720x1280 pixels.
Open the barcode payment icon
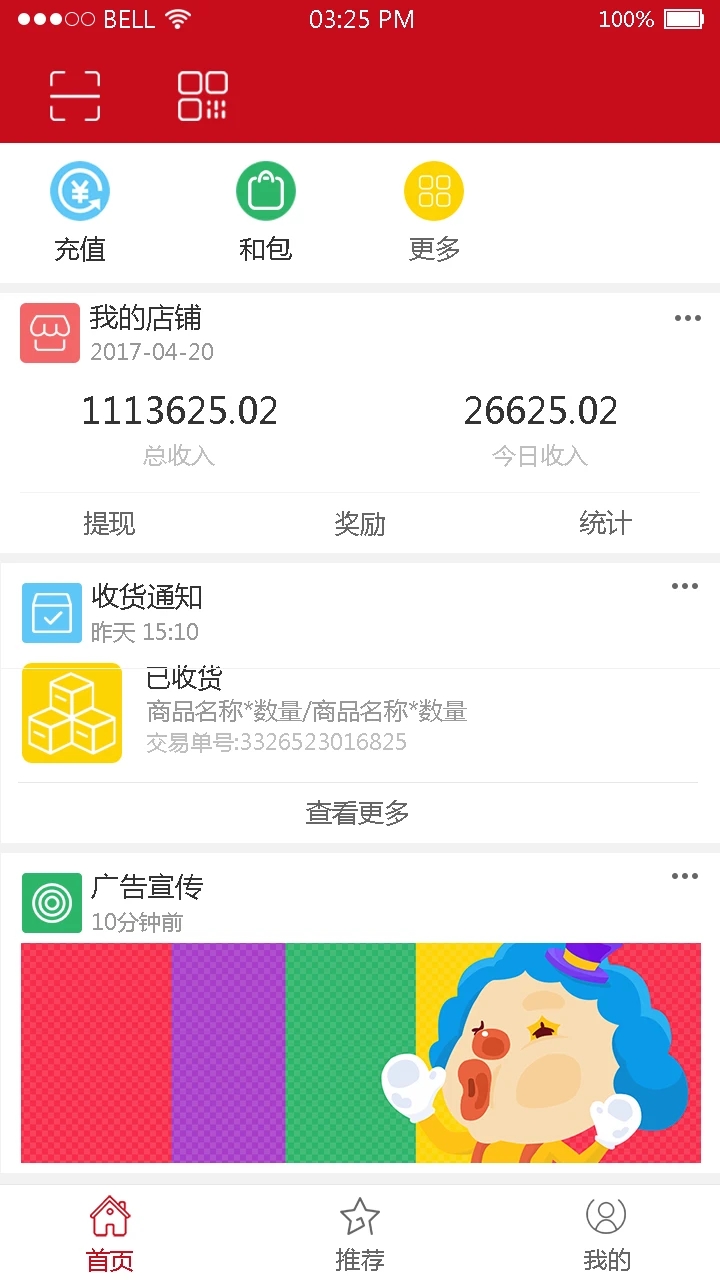[x=202, y=95]
